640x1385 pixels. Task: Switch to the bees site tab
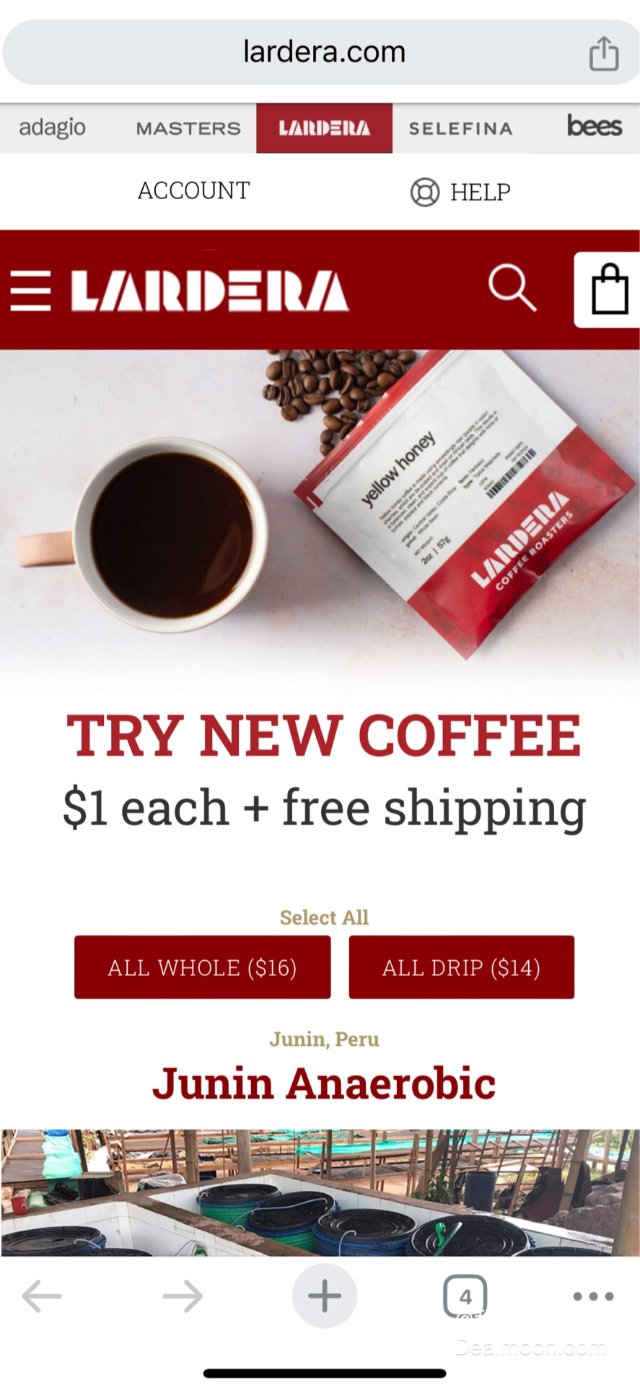coord(594,127)
